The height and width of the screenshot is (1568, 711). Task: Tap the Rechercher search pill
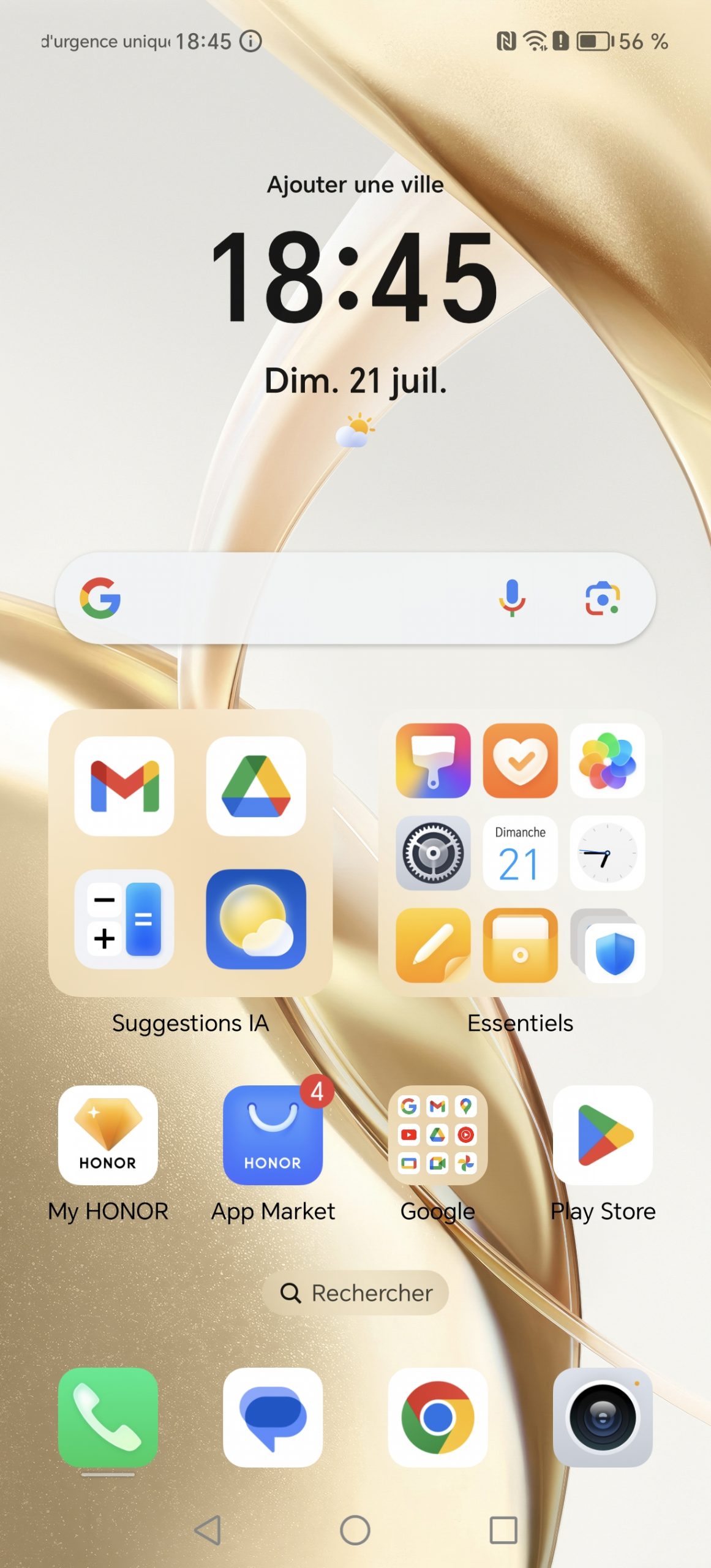click(x=355, y=1293)
